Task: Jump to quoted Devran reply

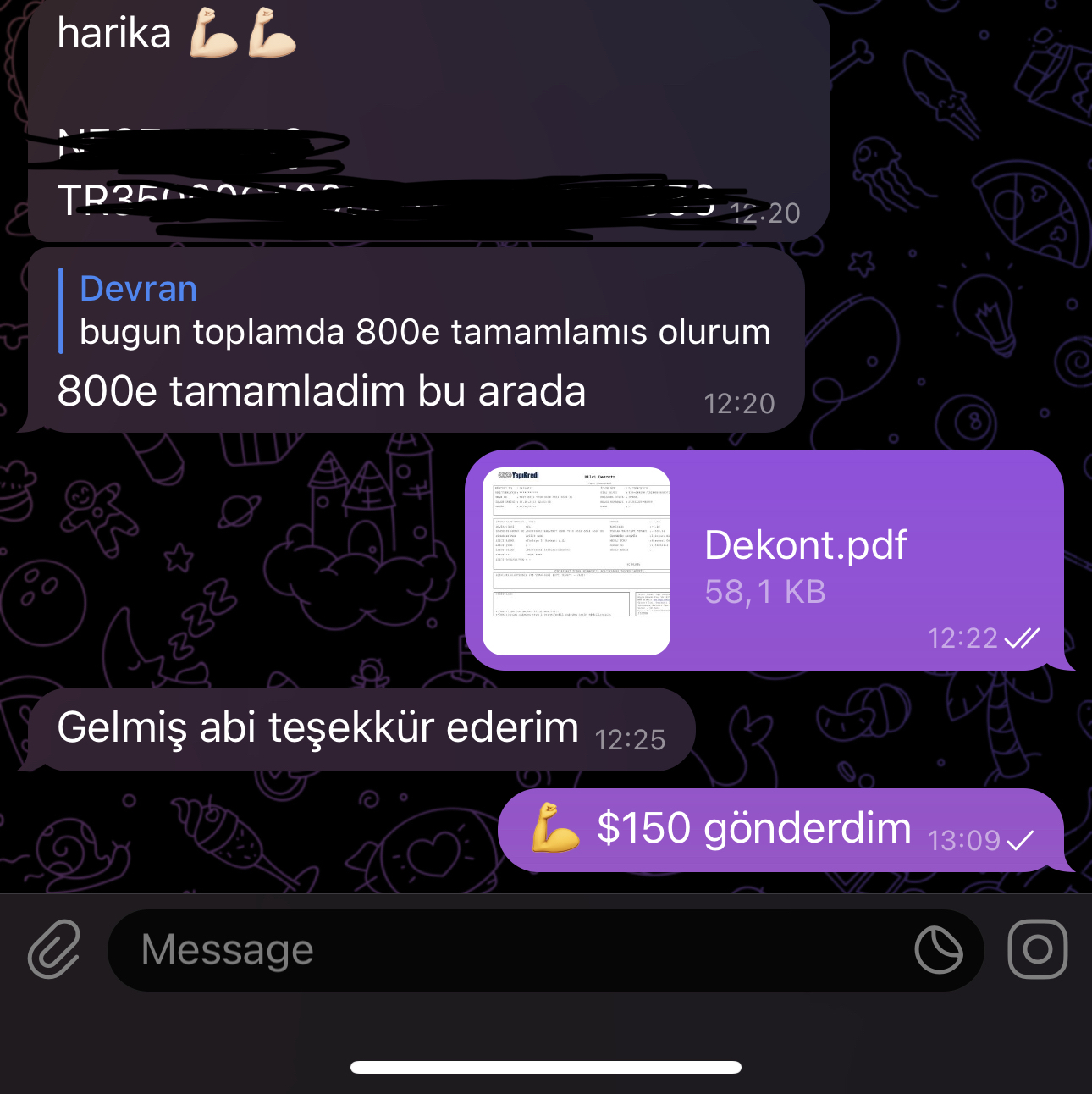Action: [423, 311]
